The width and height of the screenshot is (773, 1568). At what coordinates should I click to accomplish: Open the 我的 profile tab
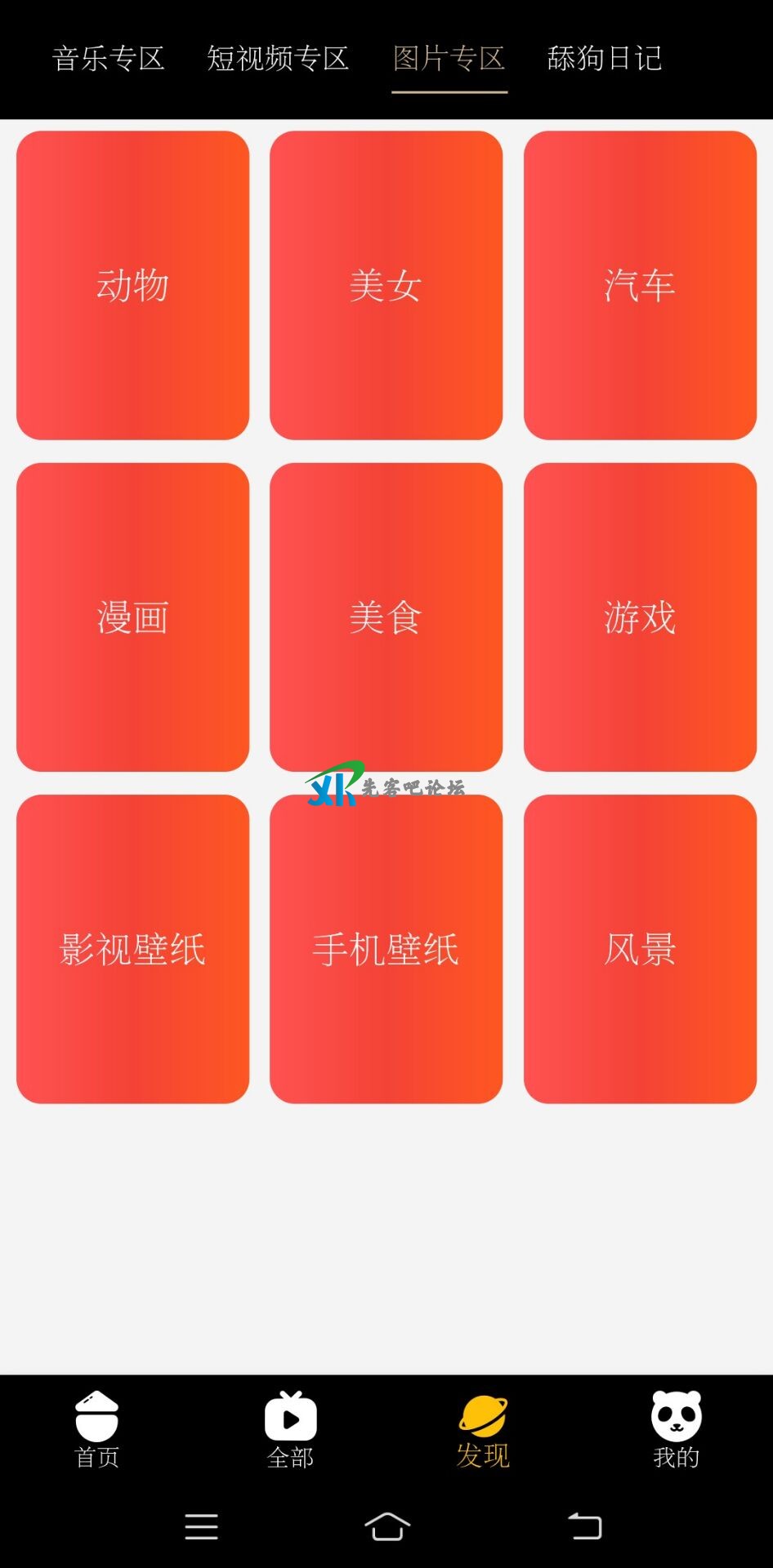(x=676, y=1429)
